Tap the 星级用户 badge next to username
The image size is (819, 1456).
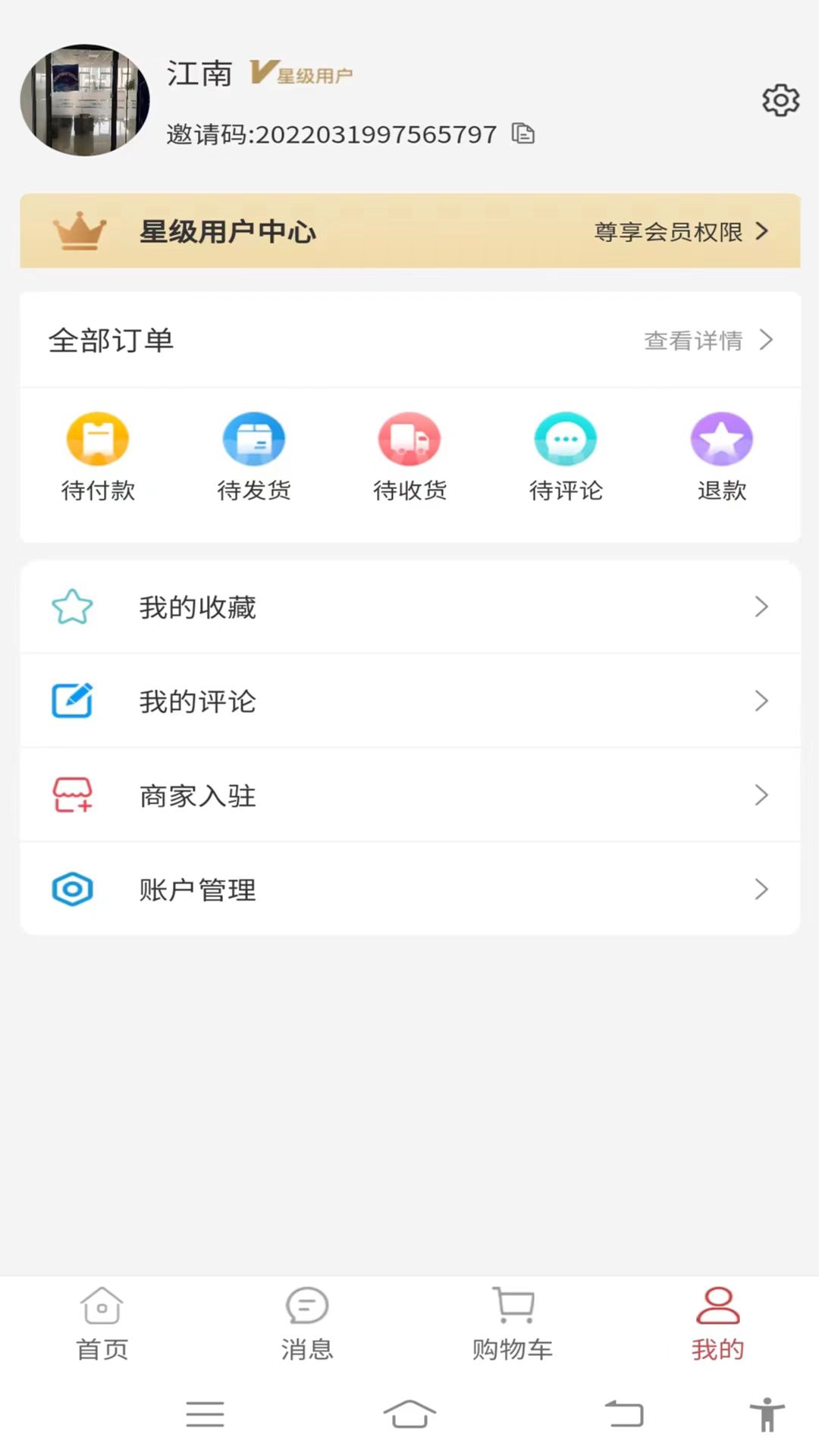(300, 74)
